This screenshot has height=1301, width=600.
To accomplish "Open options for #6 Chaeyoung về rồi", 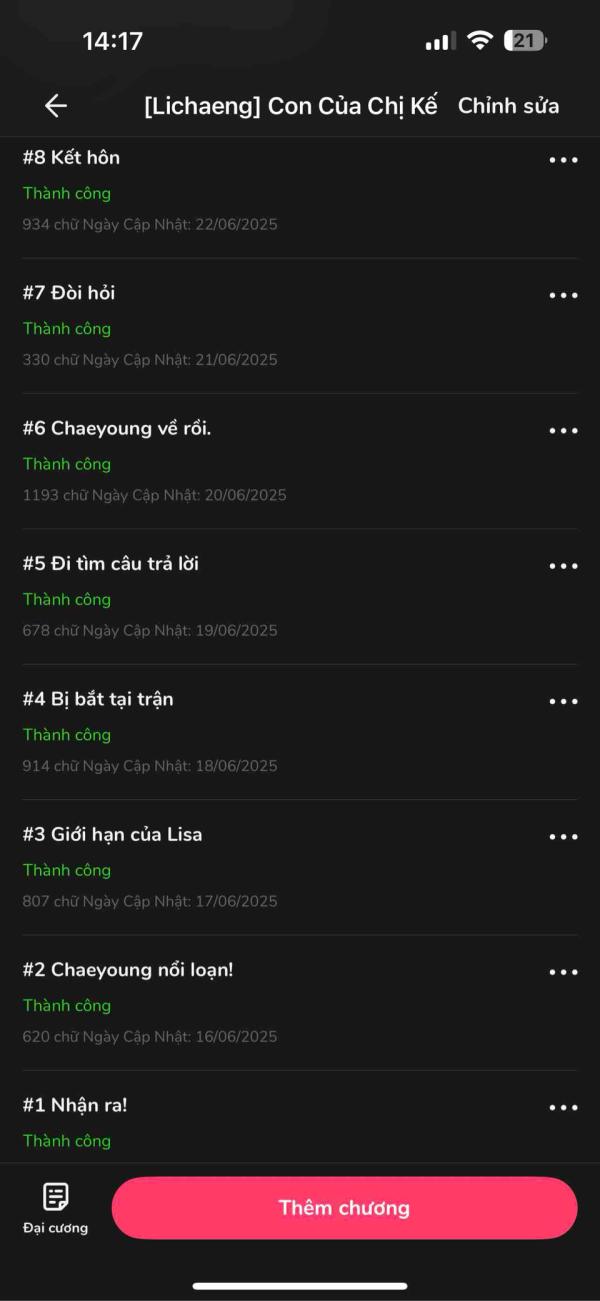I will click(x=563, y=431).
